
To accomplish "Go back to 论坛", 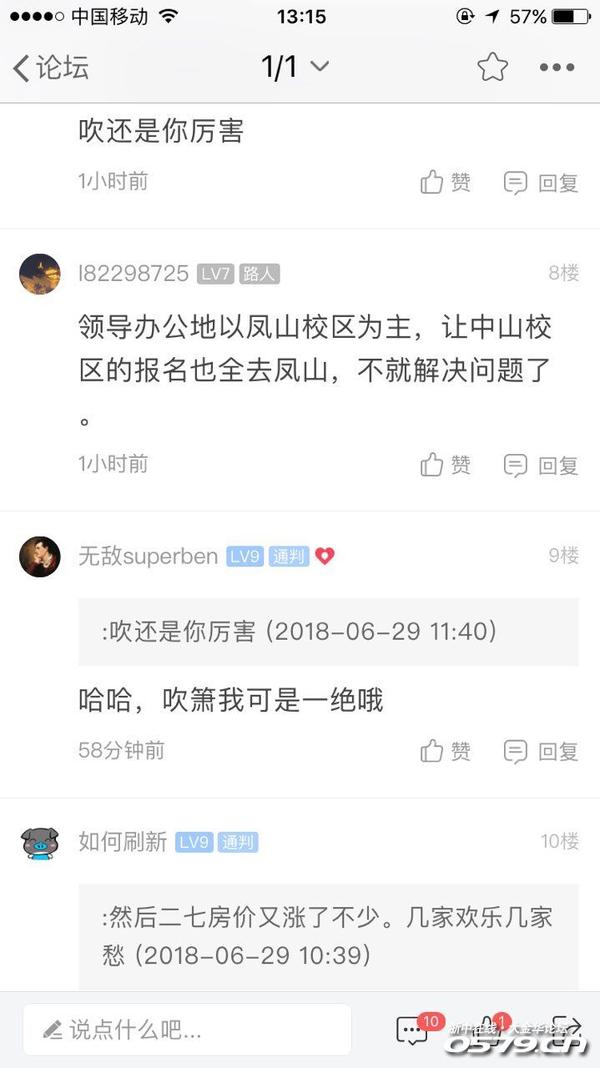I will pos(50,68).
